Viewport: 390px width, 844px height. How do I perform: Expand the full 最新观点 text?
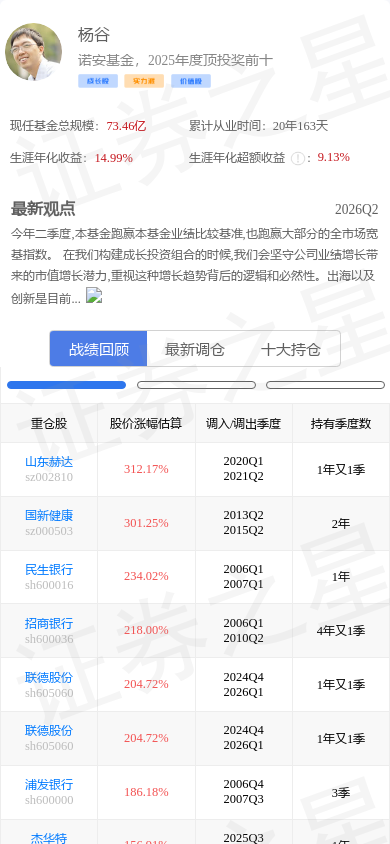pyautogui.click(x=94, y=296)
